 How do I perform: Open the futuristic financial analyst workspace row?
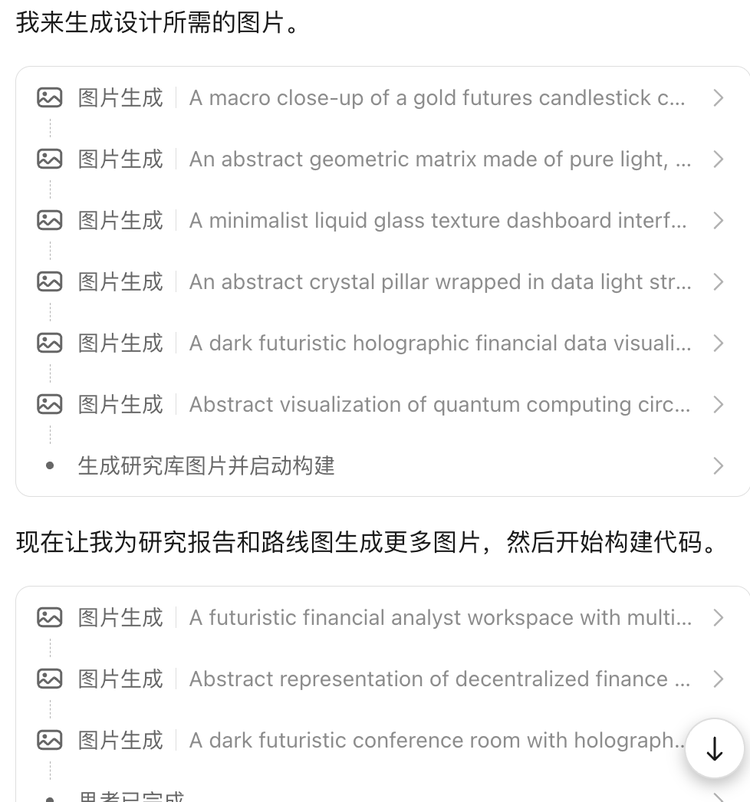pyautogui.click(x=717, y=618)
